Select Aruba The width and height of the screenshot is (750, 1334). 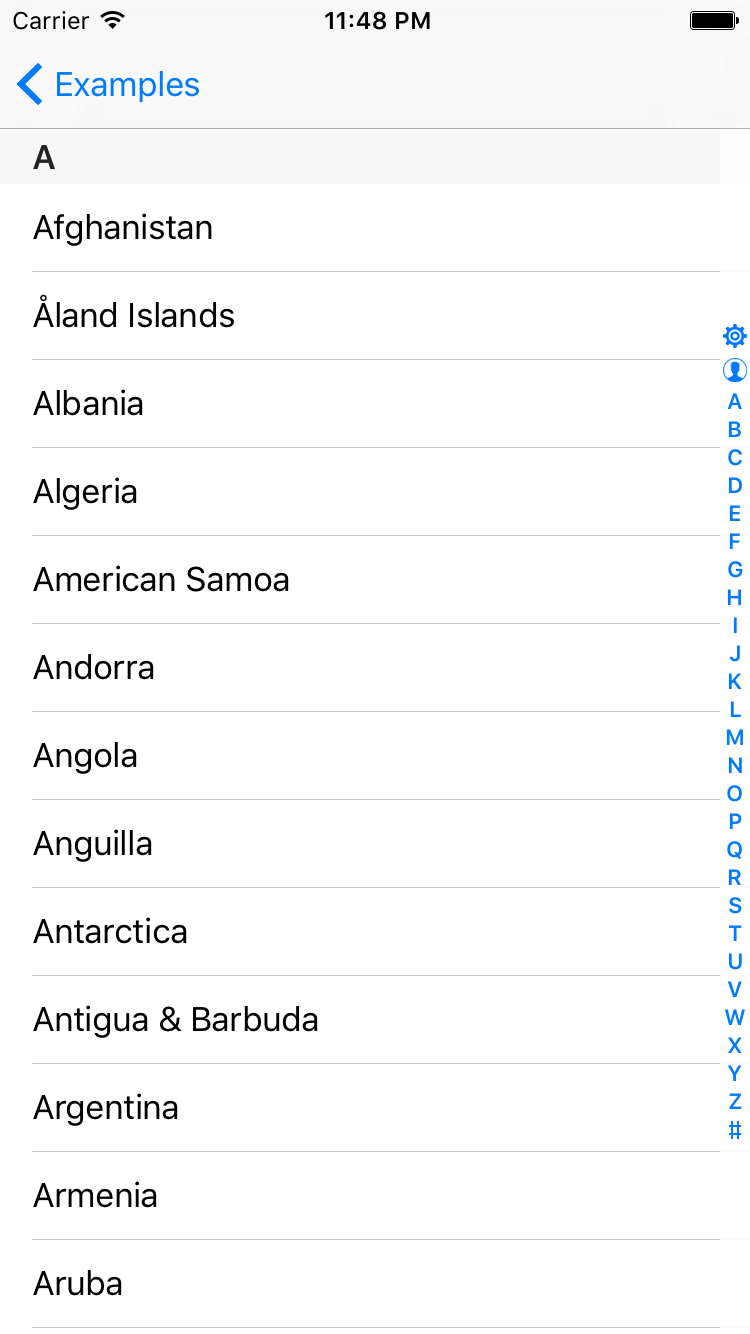(x=360, y=1284)
